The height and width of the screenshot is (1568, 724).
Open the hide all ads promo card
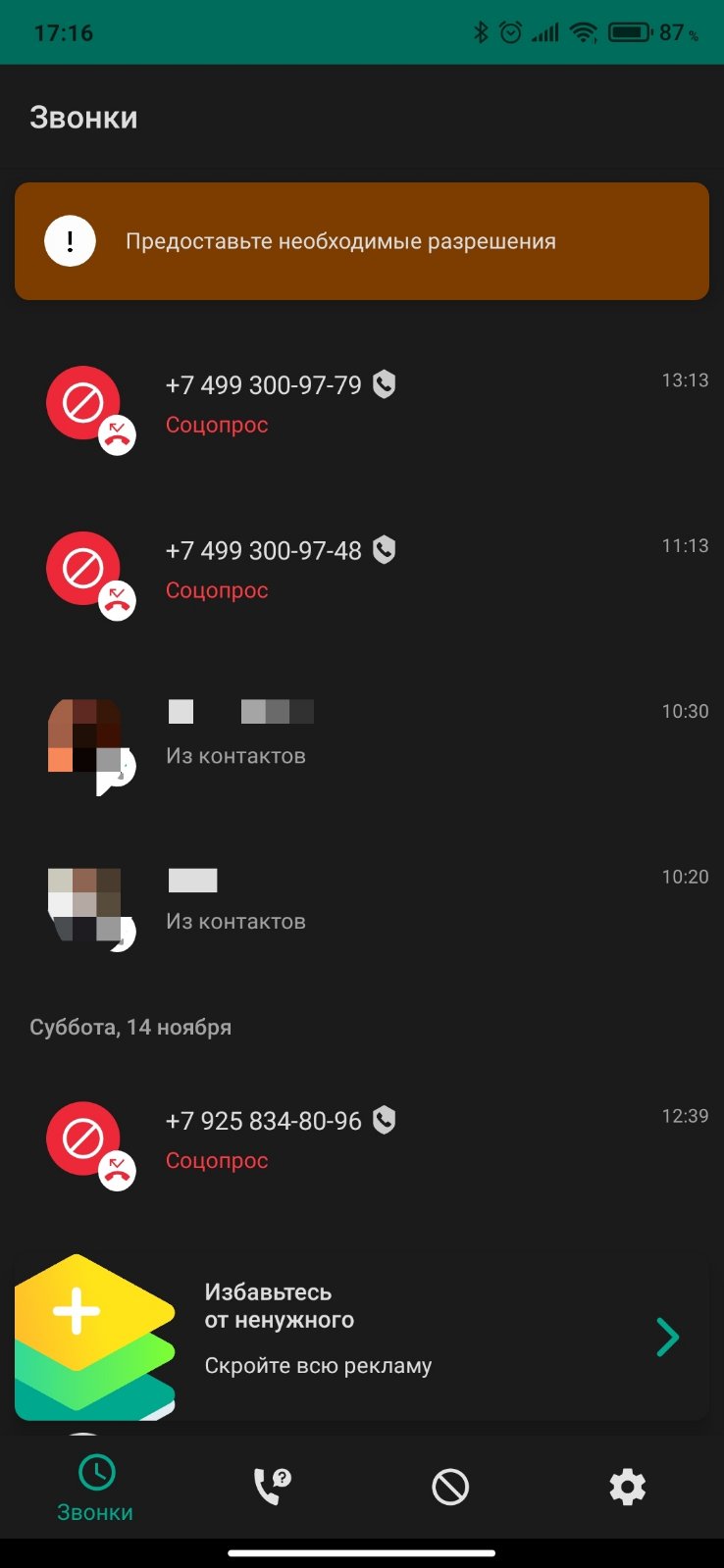(x=361, y=1337)
